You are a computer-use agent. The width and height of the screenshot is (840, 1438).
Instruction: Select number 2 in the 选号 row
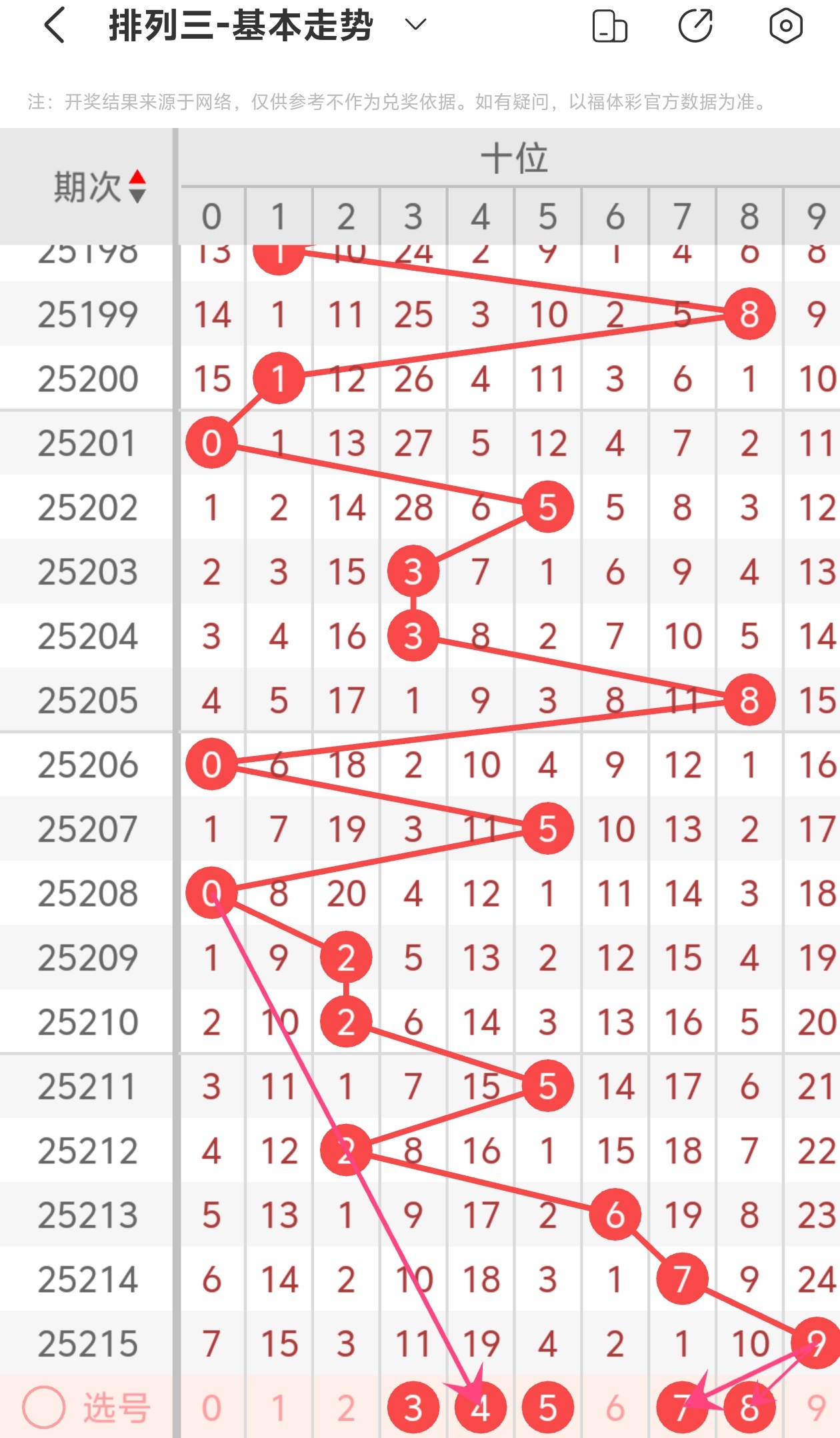tap(346, 1408)
